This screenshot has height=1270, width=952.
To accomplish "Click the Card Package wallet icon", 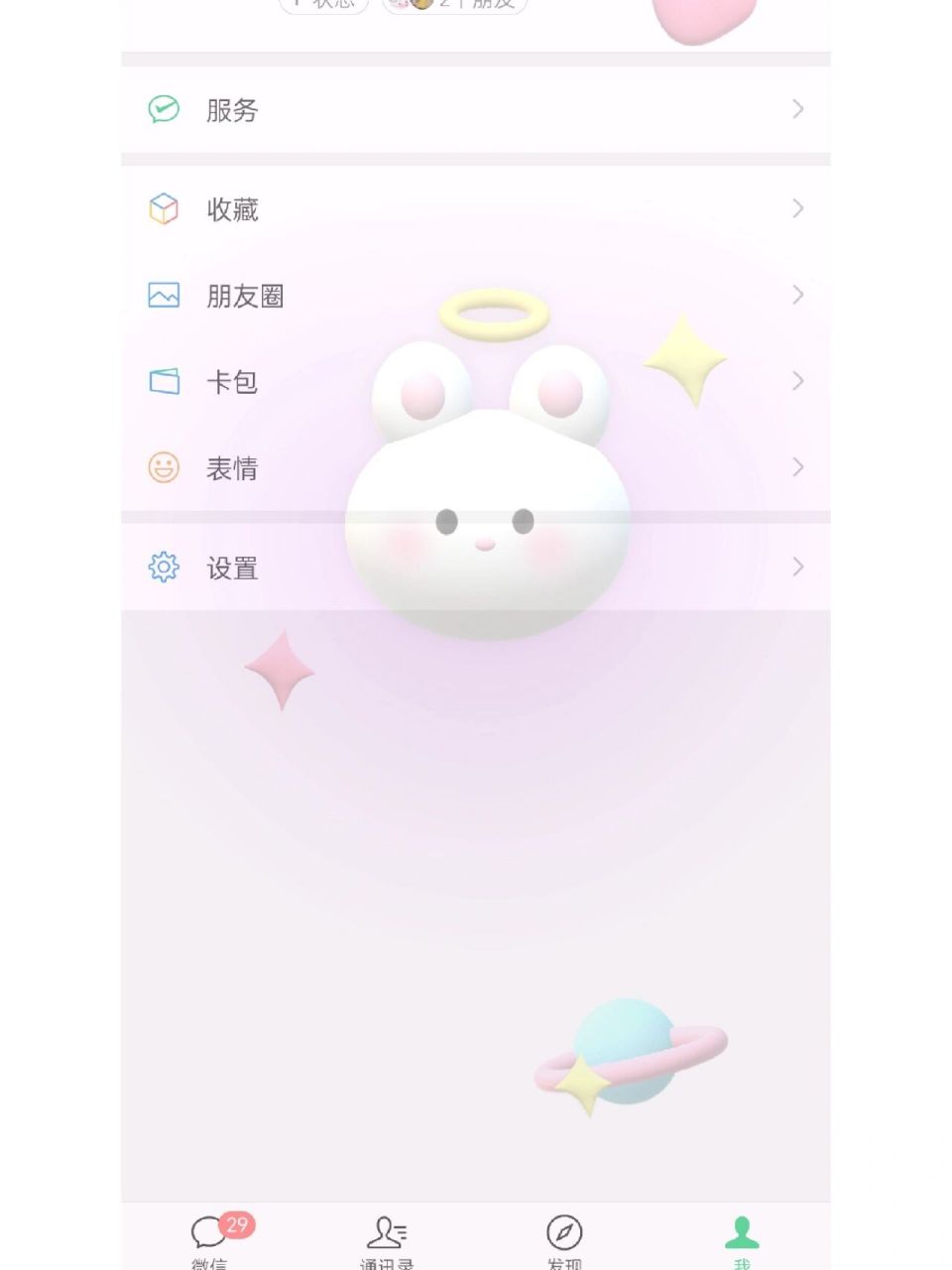I will click(x=164, y=381).
